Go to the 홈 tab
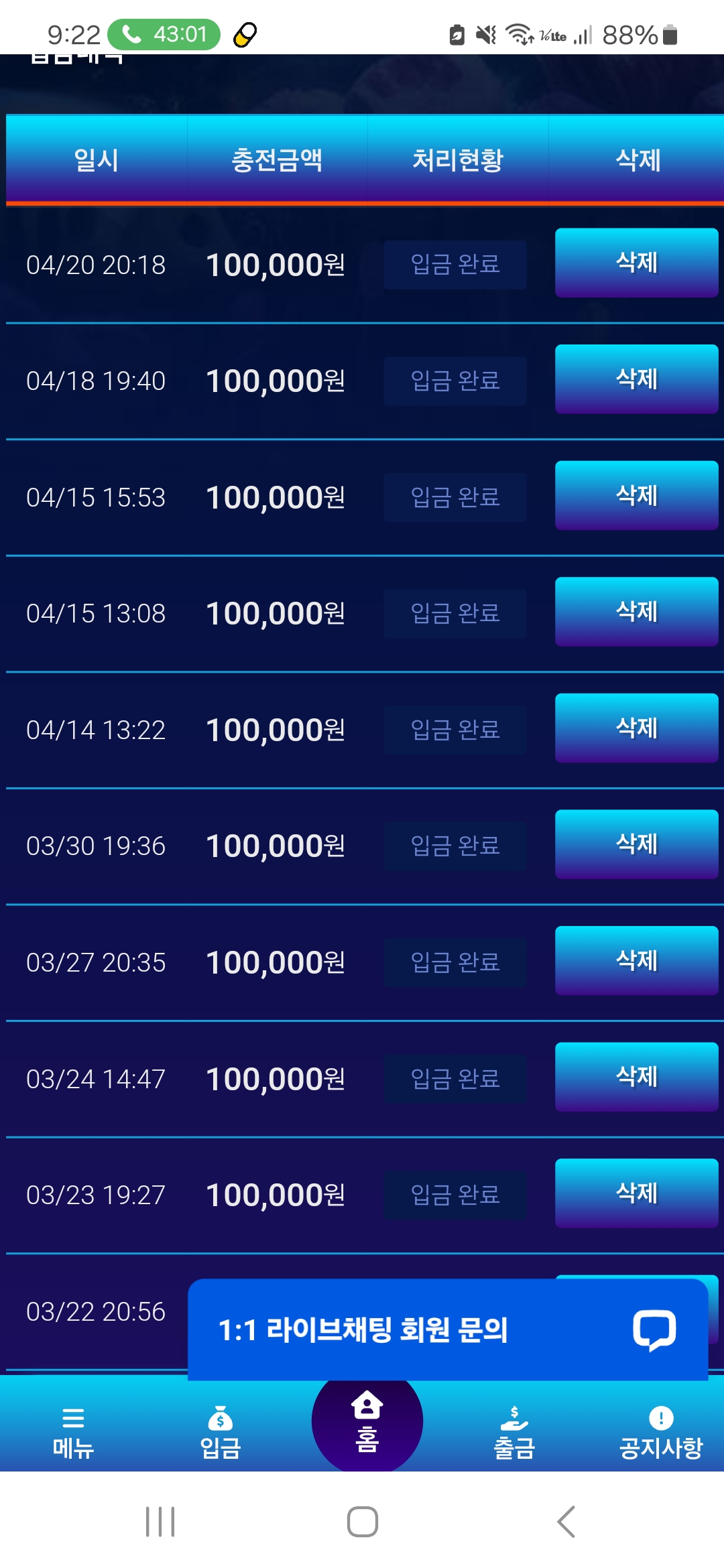 367,1421
